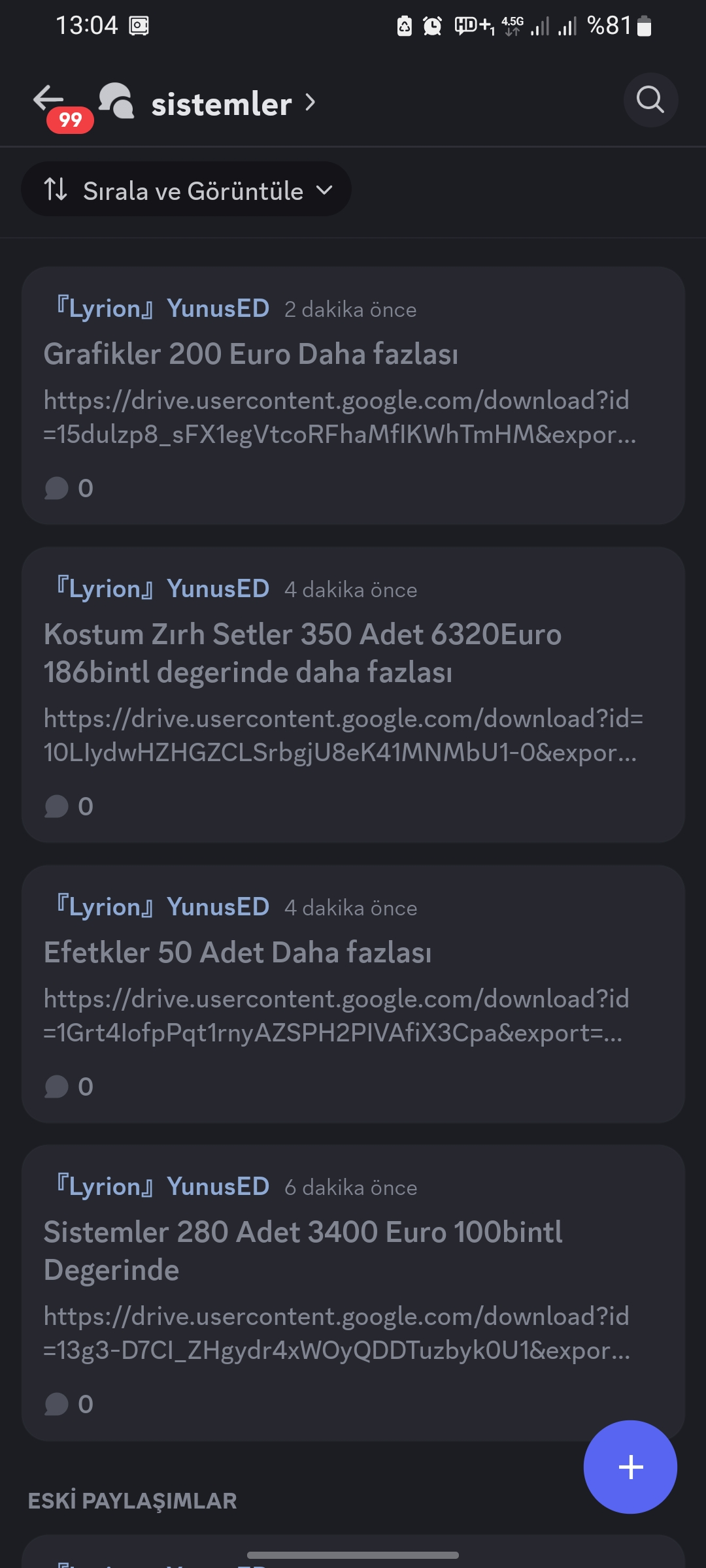Tap the alarm clock status icon

coord(431,25)
